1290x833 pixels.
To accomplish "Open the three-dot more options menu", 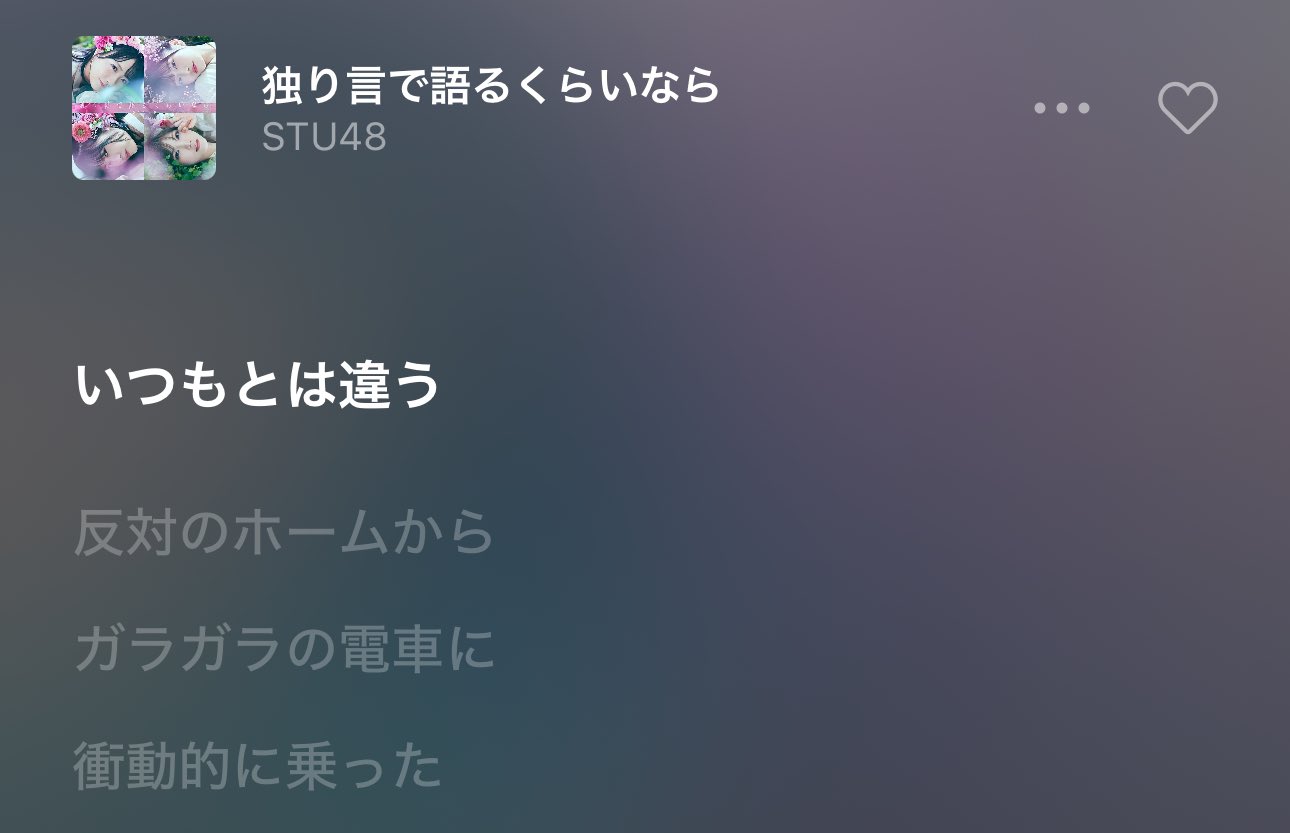I will (x=1061, y=108).
